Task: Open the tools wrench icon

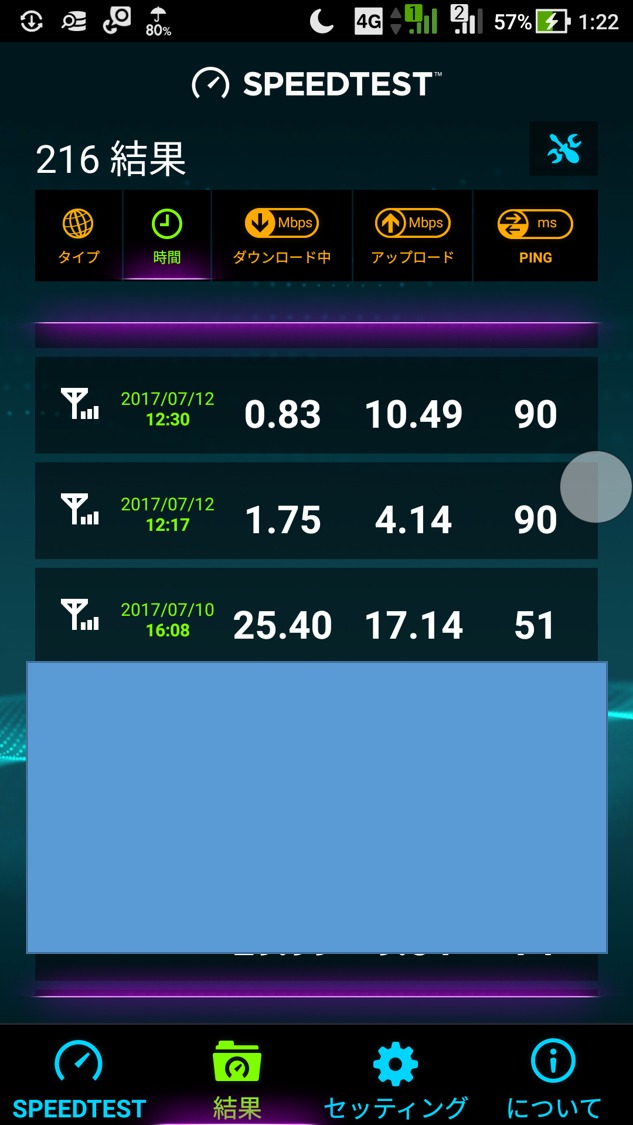Action: (x=564, y=149)
